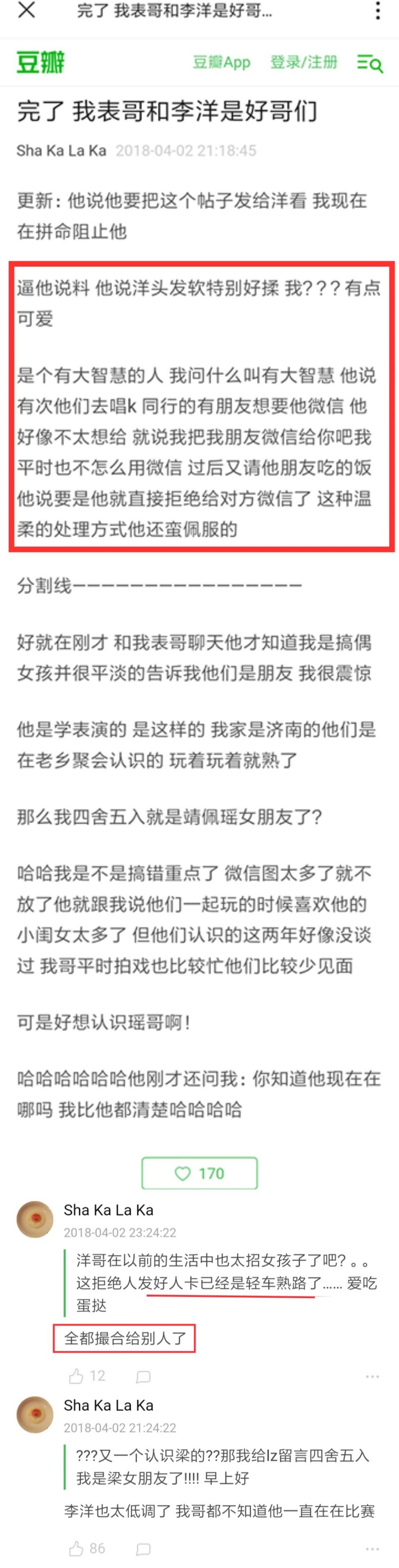Open more options on the 86-like comment

pos(372,1548)
